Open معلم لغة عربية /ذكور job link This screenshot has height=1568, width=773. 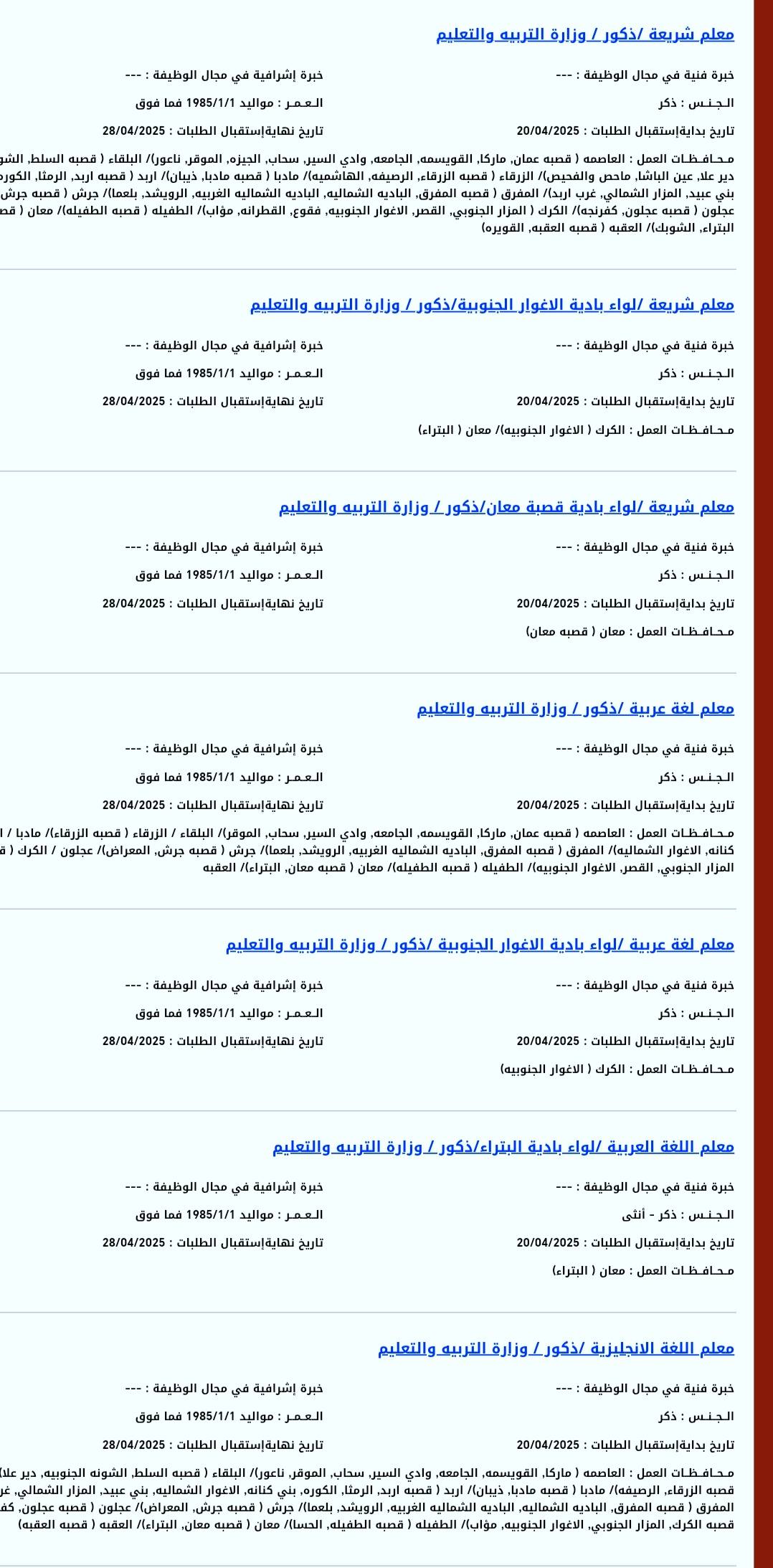(575, 709)
